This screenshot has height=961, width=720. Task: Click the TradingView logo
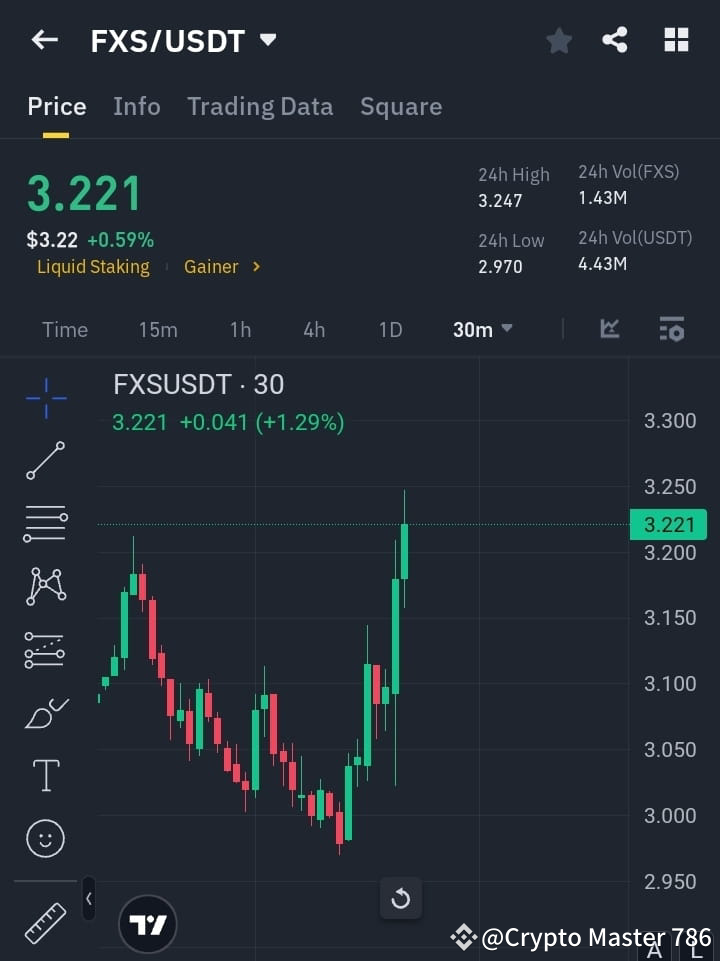coord(148,924)
